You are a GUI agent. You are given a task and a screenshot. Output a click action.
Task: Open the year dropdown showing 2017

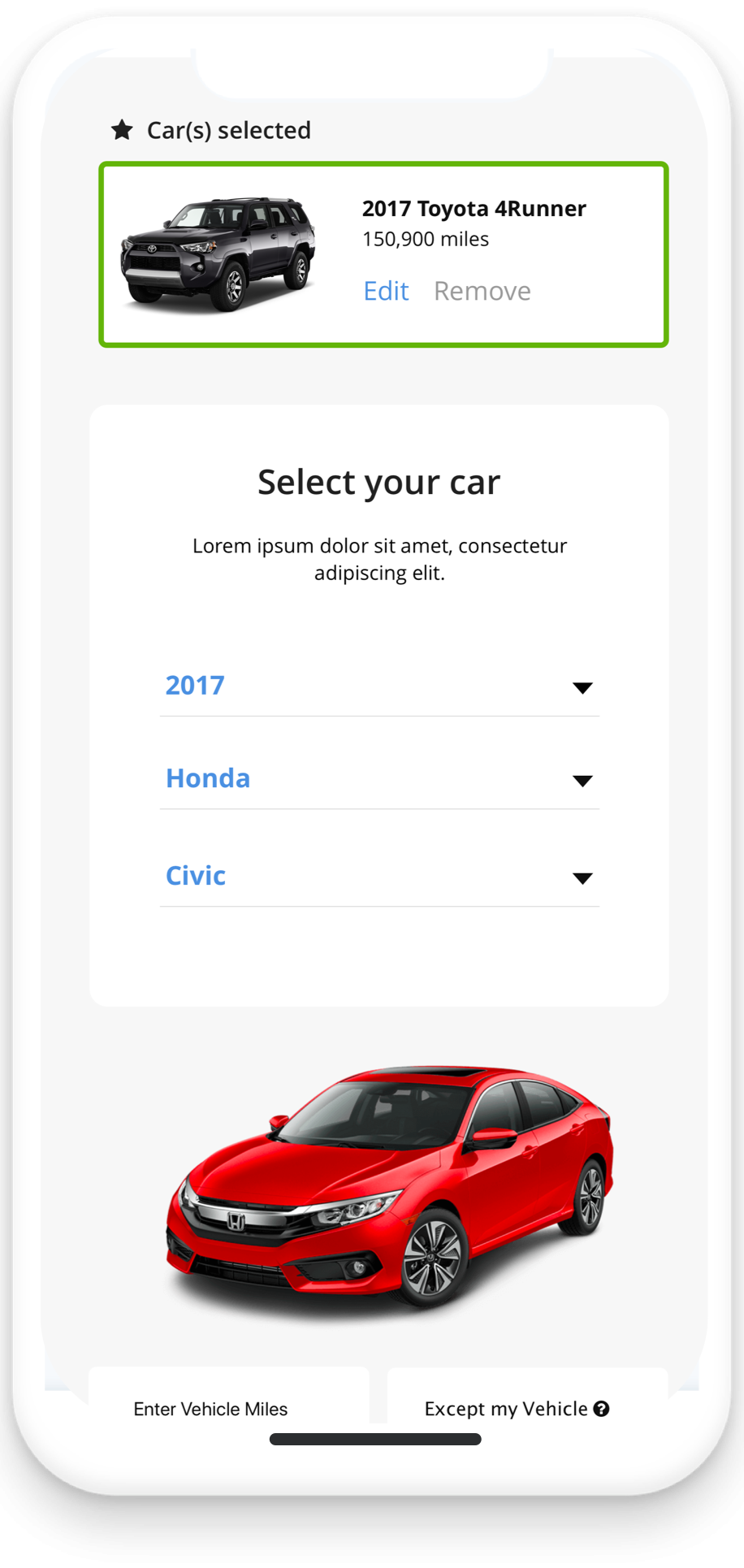[x=379, y=687]
